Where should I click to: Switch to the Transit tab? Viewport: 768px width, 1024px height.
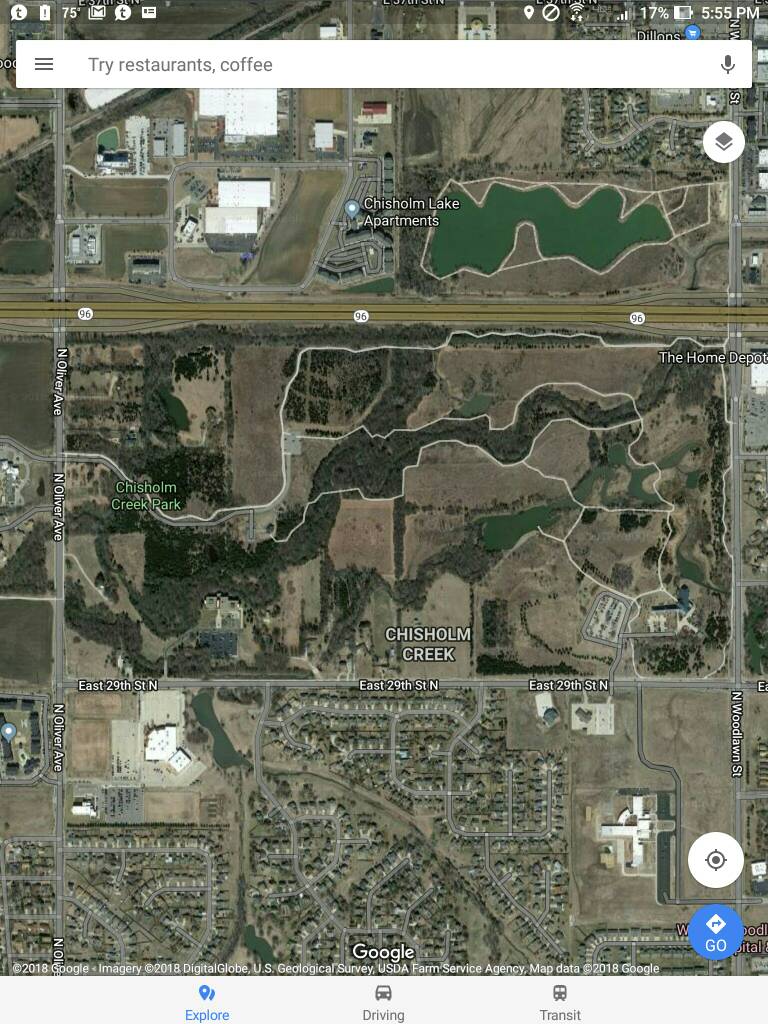[560, 1002]
